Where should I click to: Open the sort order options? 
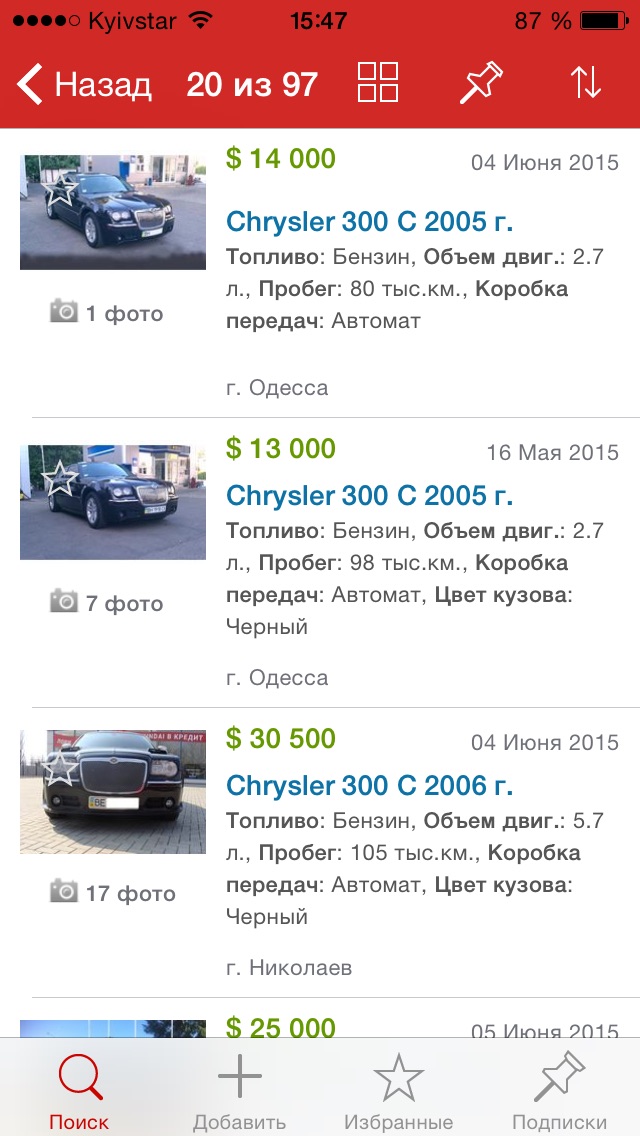(586, 83)
